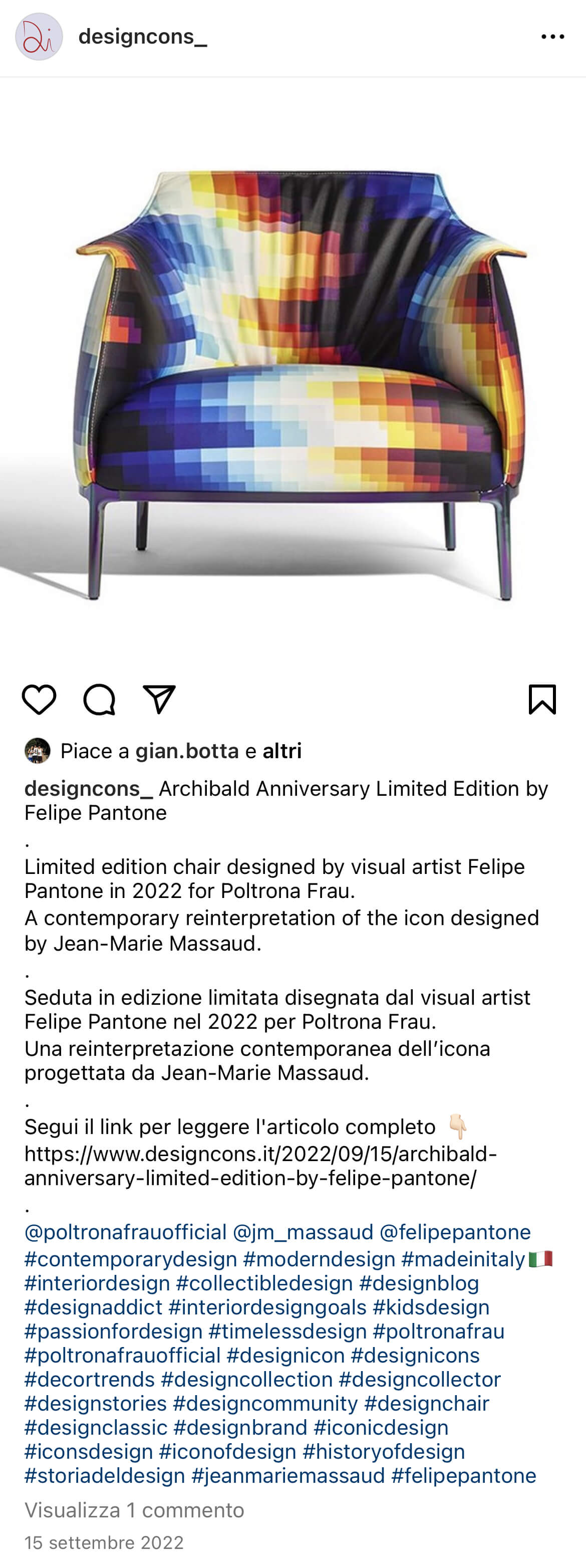The image size is (586, 1568).
Task: Open the three-dot overflow menu
Action: (x=552, y=37)
